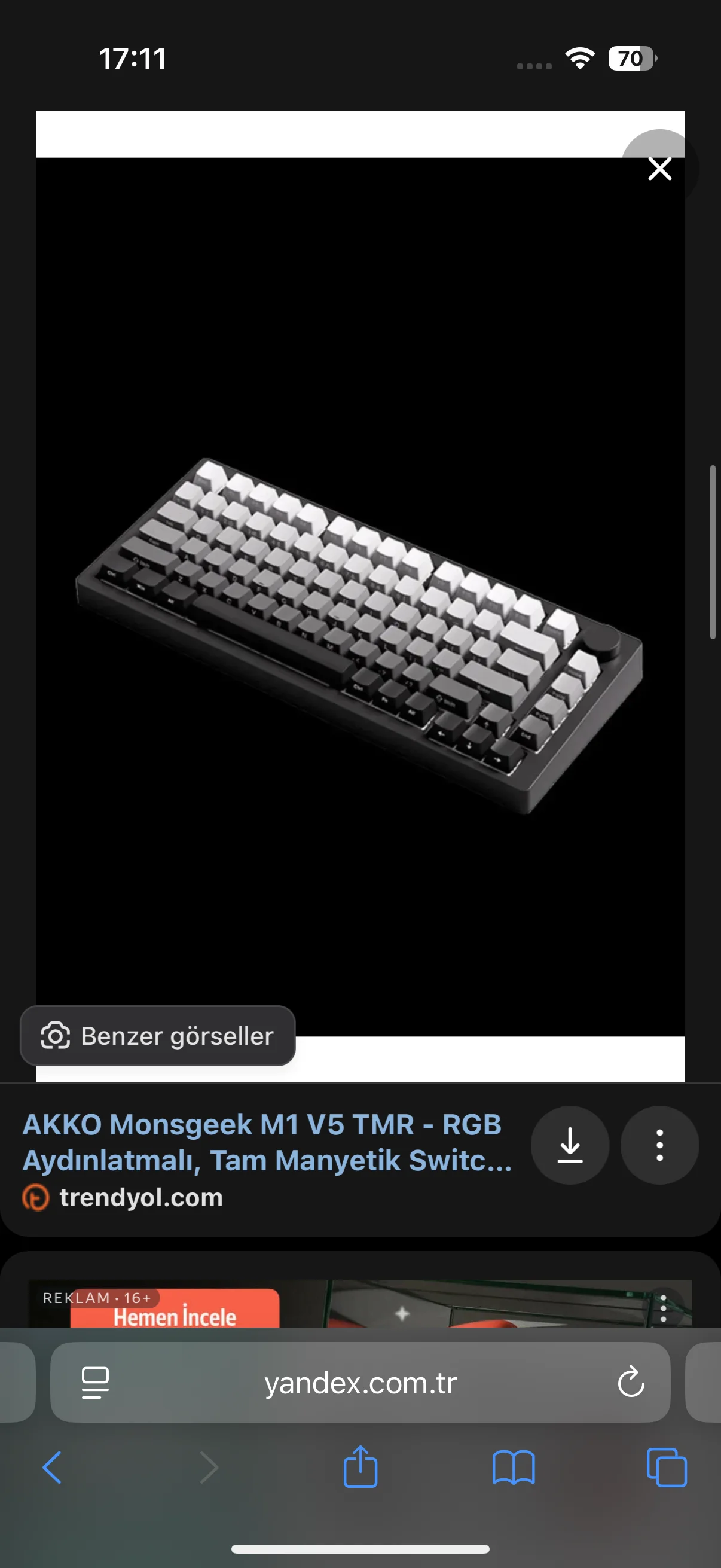Go back to the previous page
The height and width of the screenshot is (1568, 721).
click(x=52, y=1468)
